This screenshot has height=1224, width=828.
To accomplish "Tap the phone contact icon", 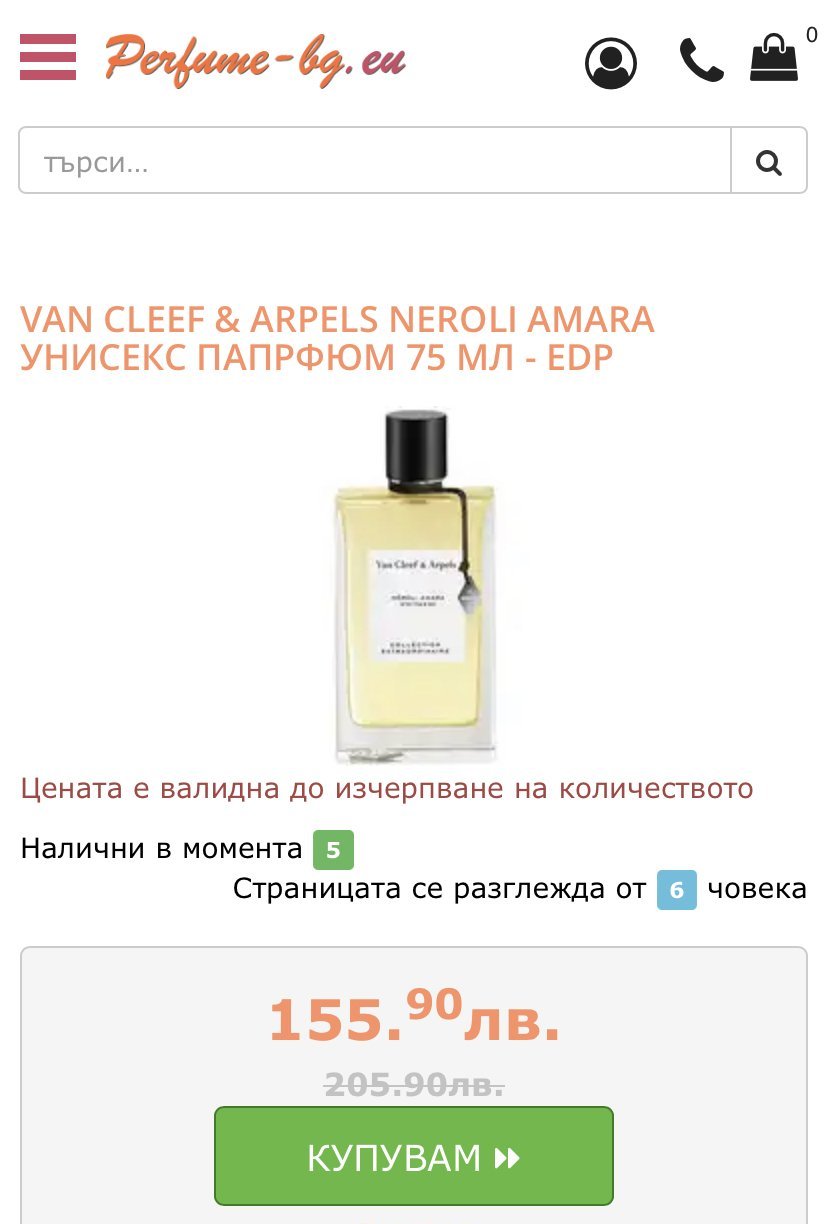I will (701, 60).
